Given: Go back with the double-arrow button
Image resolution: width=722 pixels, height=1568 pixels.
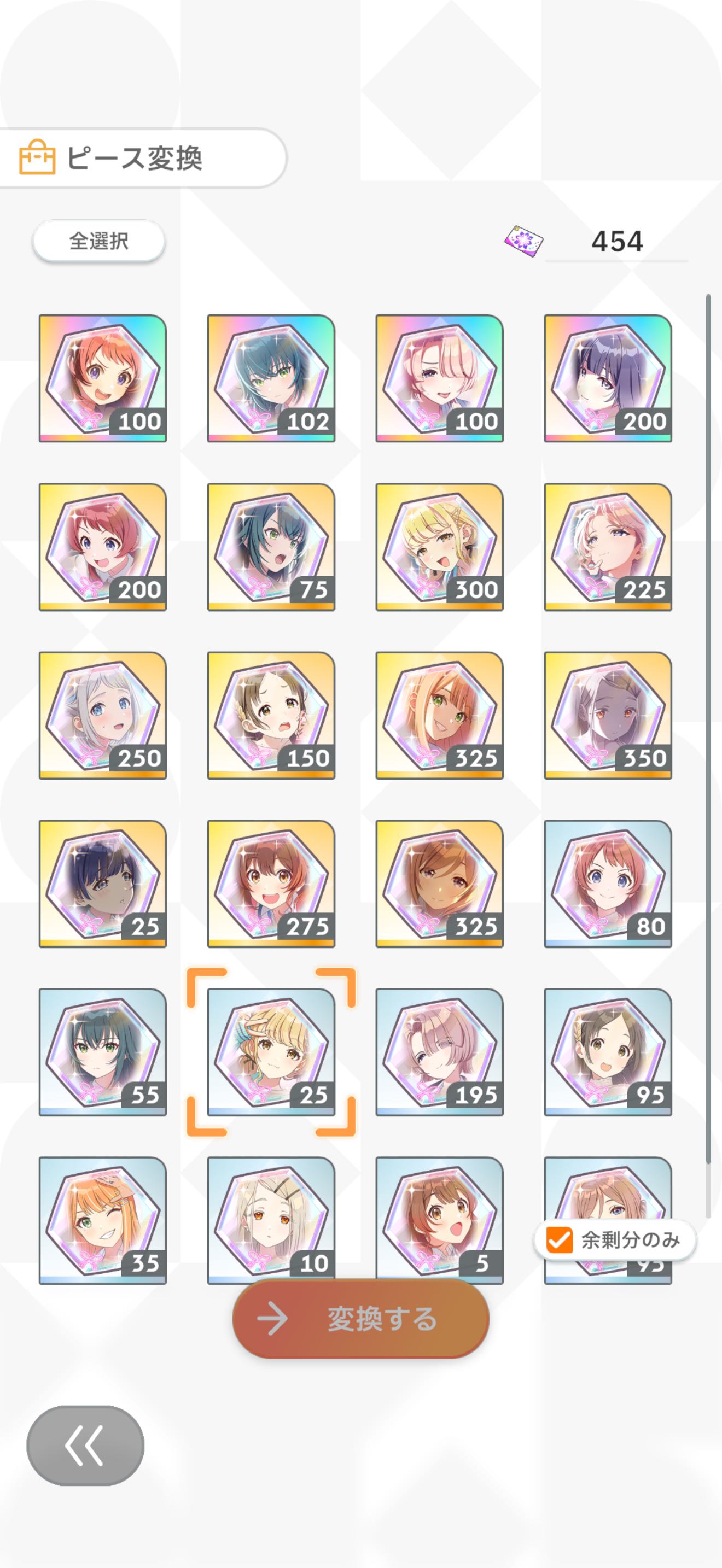Looking at the screenshot, I should click(x=85, y=1445).
